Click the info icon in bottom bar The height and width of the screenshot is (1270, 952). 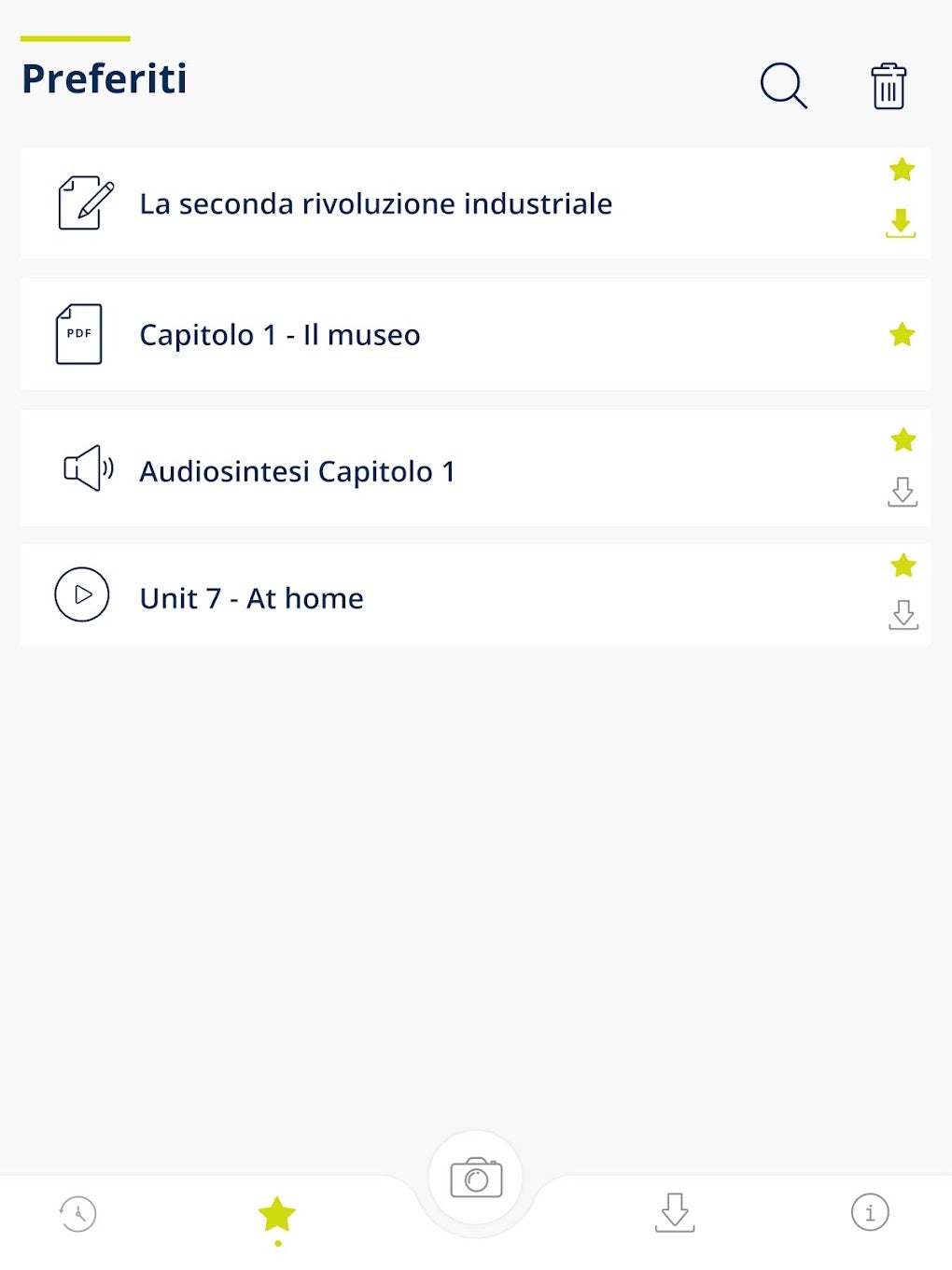871,1212
